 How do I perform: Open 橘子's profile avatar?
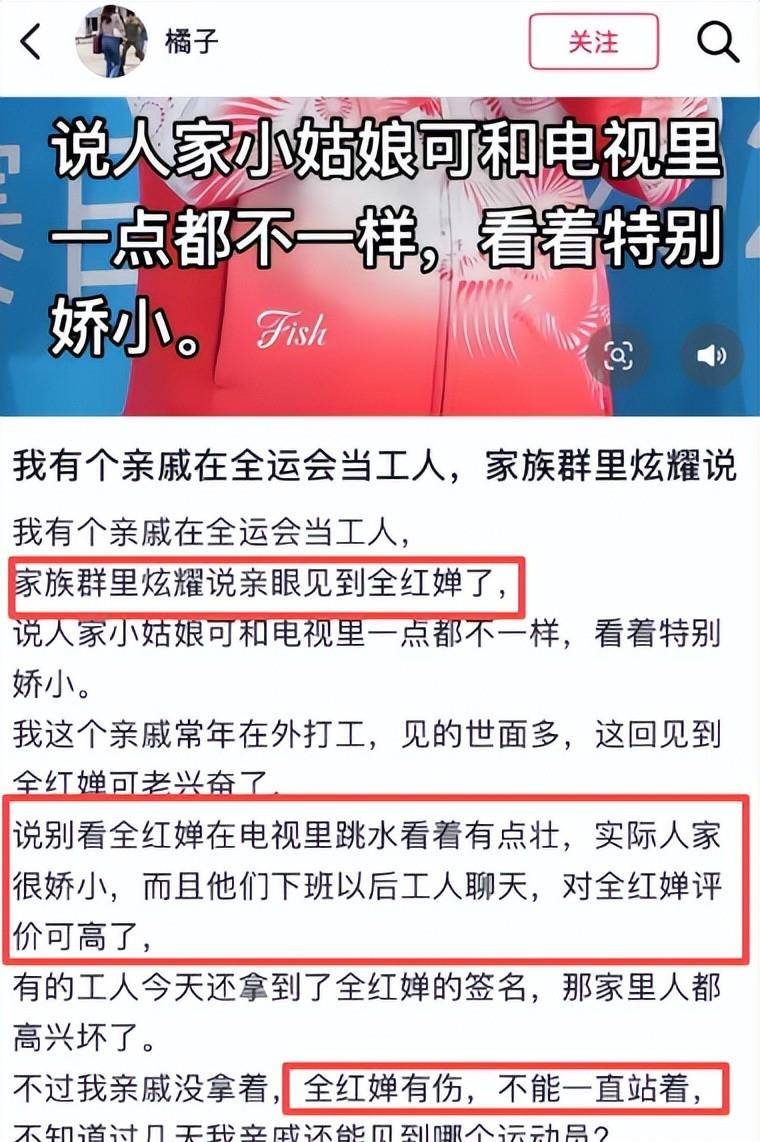tap(112, 41)
